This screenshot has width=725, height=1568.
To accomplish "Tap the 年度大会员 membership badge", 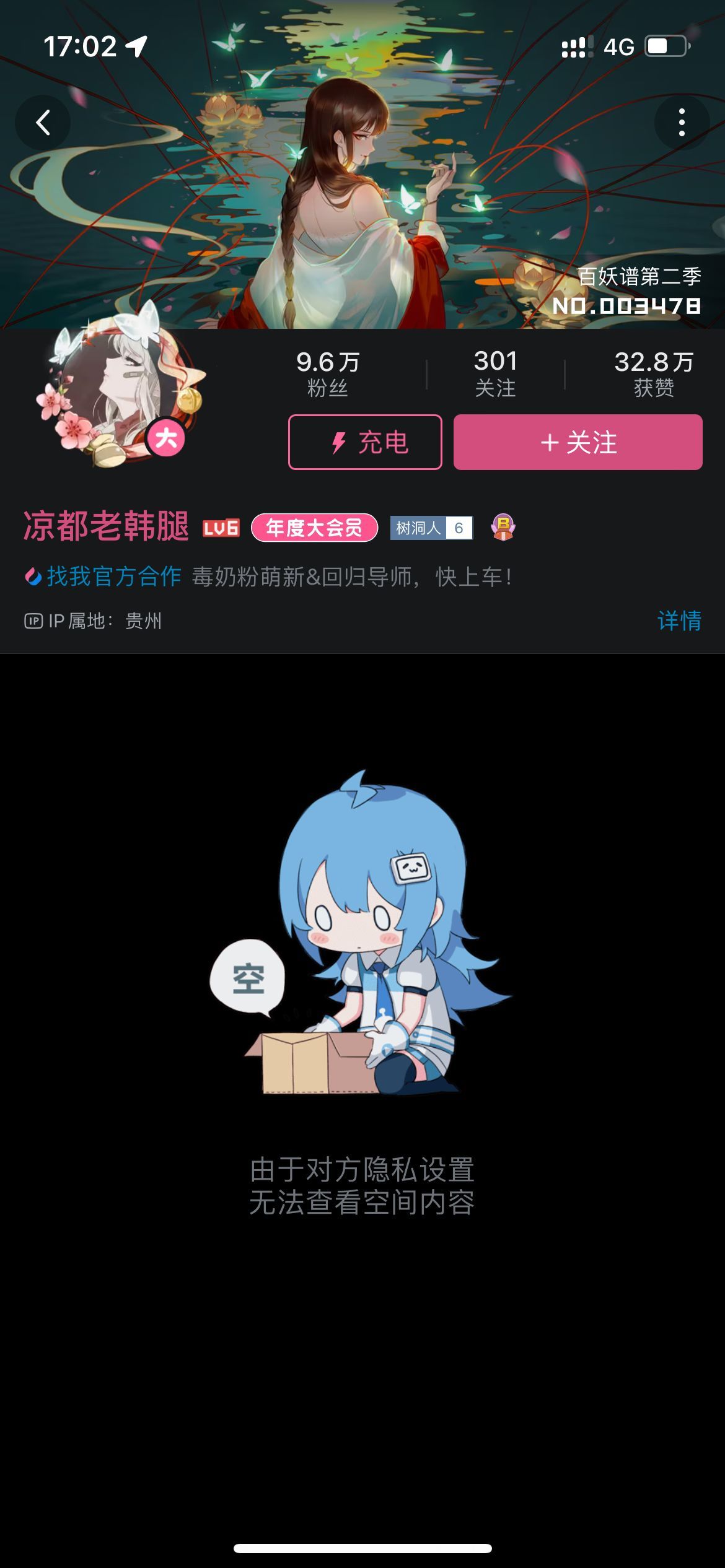I will point(314,528).
